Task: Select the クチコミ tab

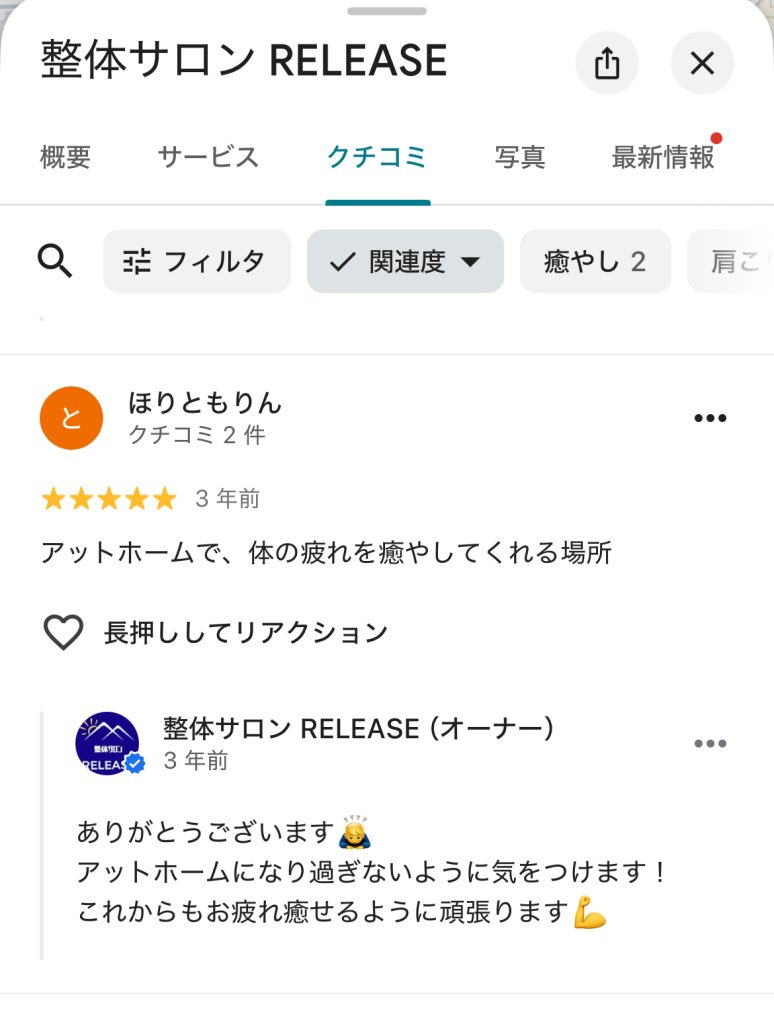Action: (x=377, y=157)
